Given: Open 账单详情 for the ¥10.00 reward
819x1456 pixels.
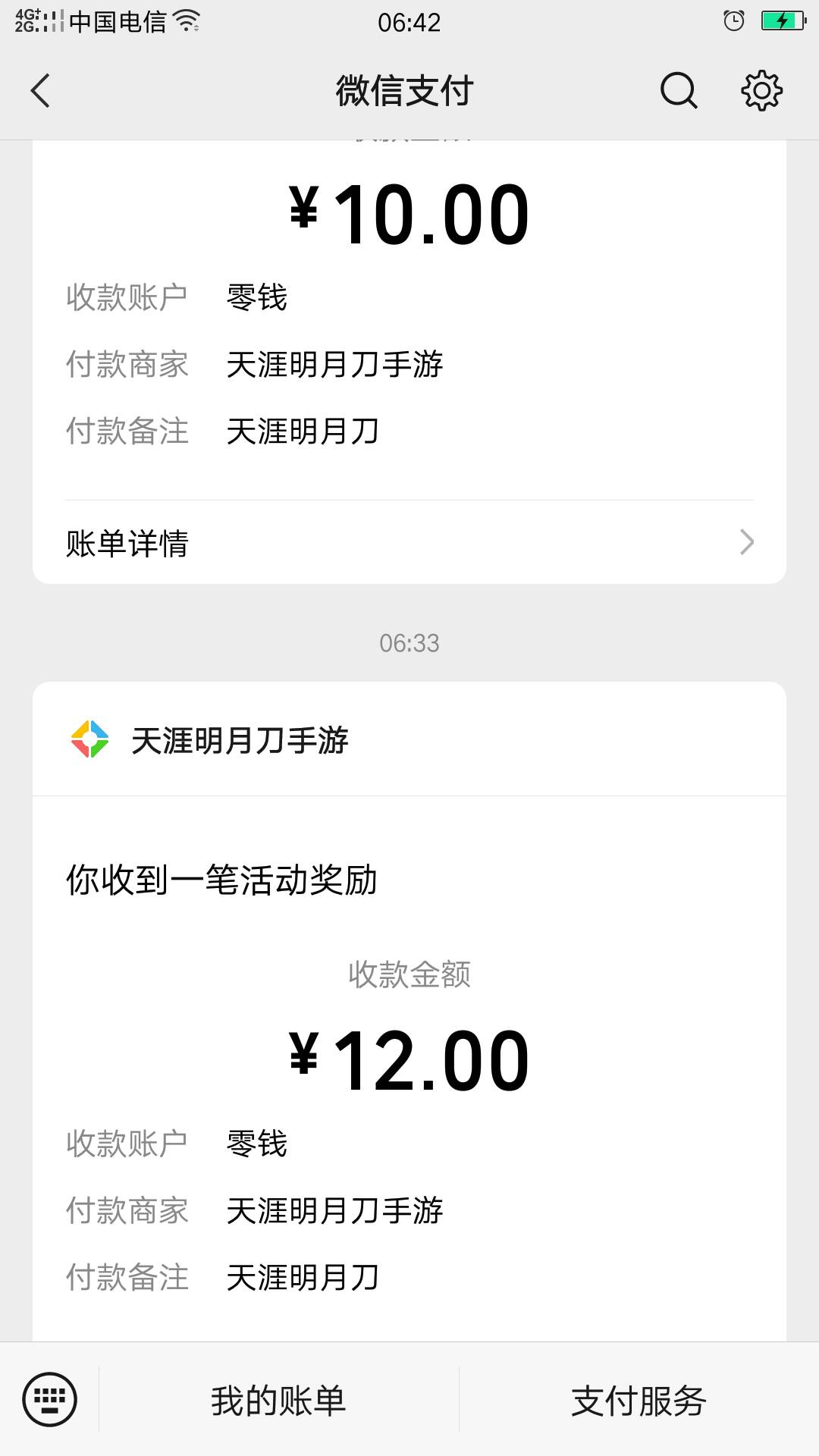Looking at the screenshot, I should [x=409, y=542].
